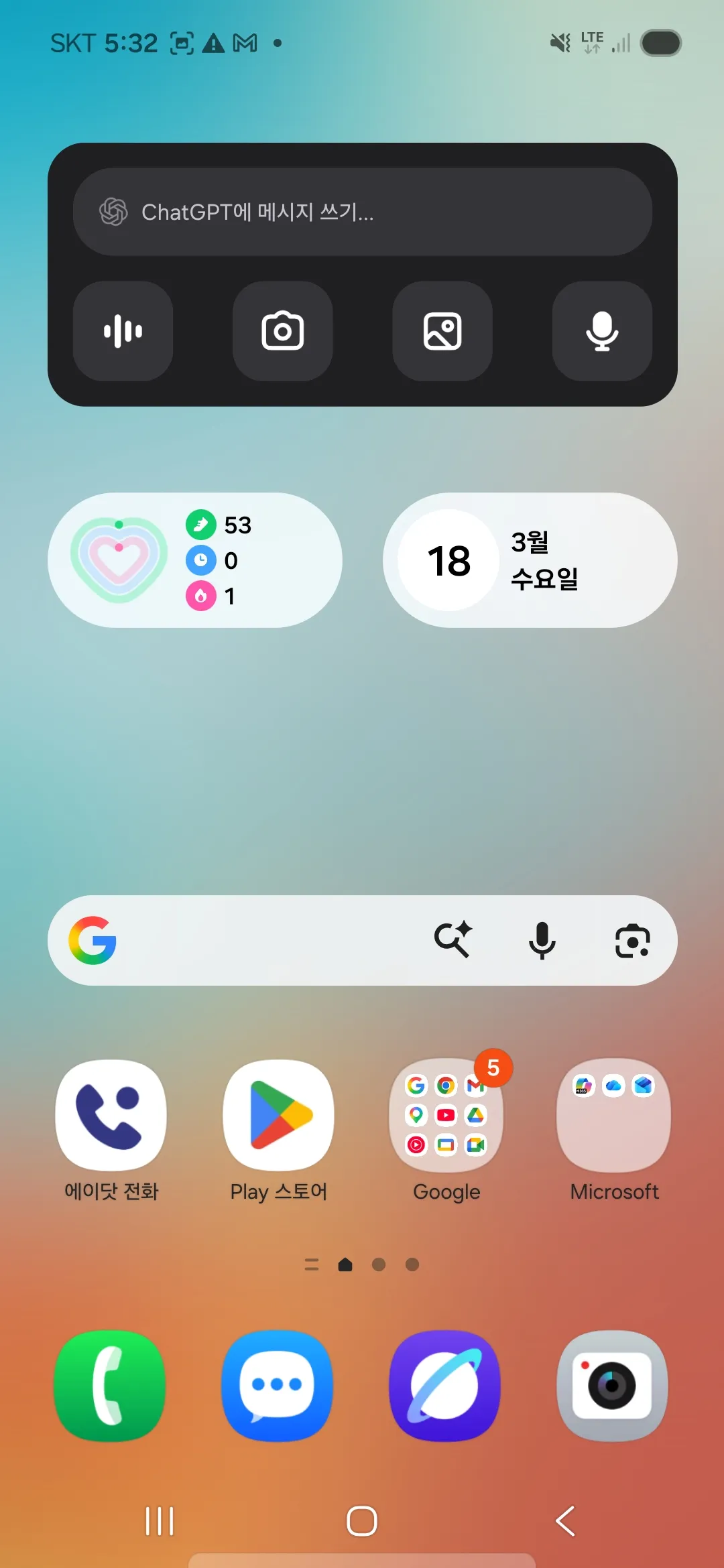Start ChatGPT voice mode with the microphone icon
This screenshot has height=1568, width=724.
601,331
